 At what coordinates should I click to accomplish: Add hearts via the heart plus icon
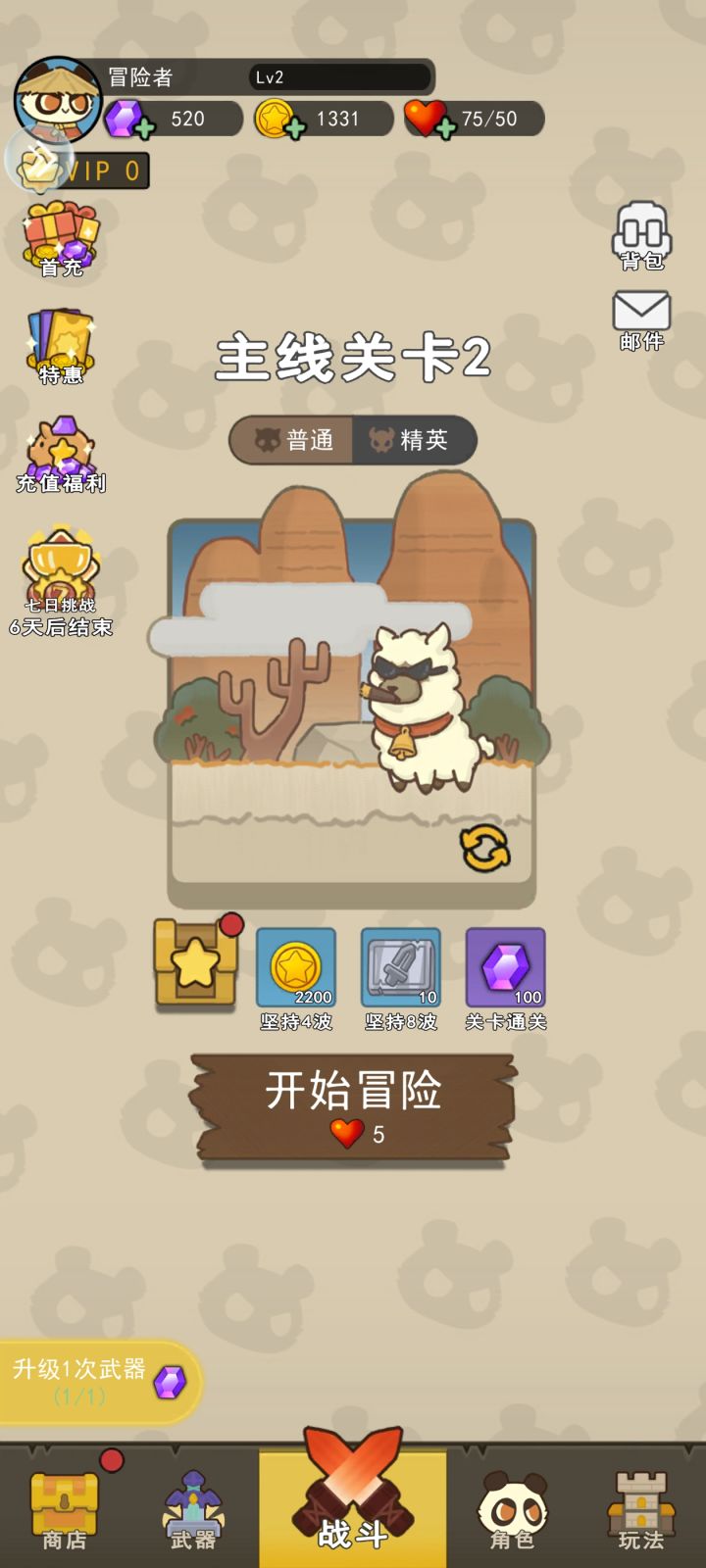coord(446,124)
